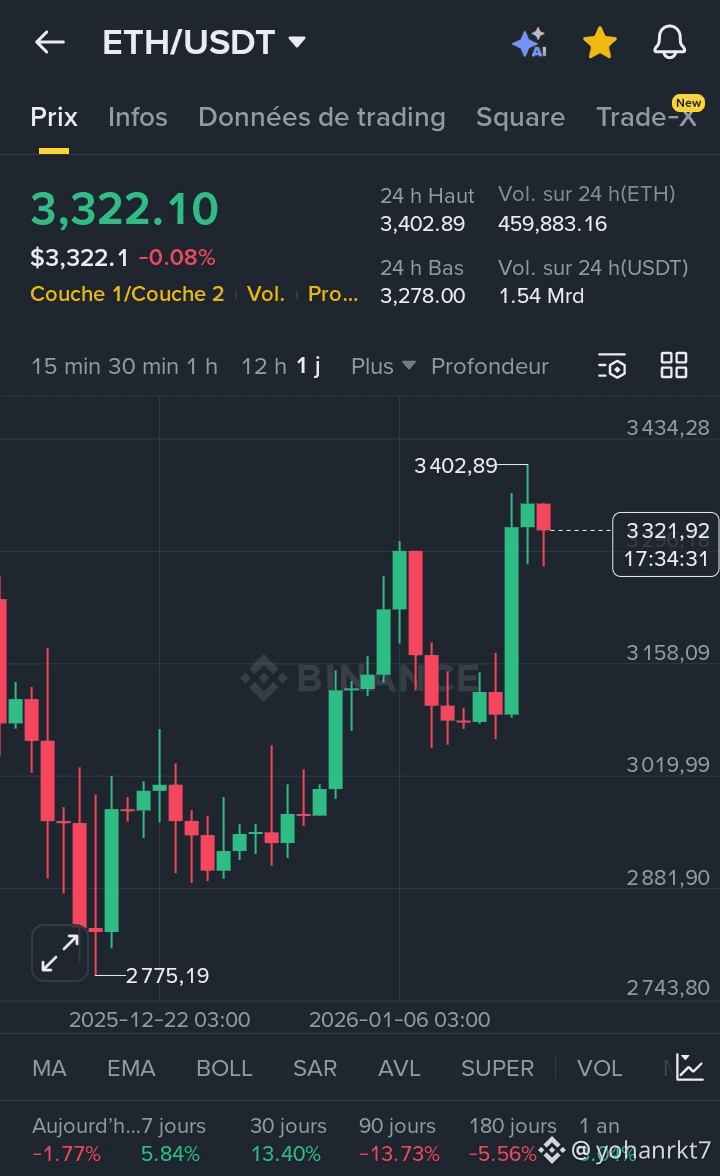Switch chart to Profondeur view
Image resolution: width=720 pixels, height=1176 pixels.
489,366
